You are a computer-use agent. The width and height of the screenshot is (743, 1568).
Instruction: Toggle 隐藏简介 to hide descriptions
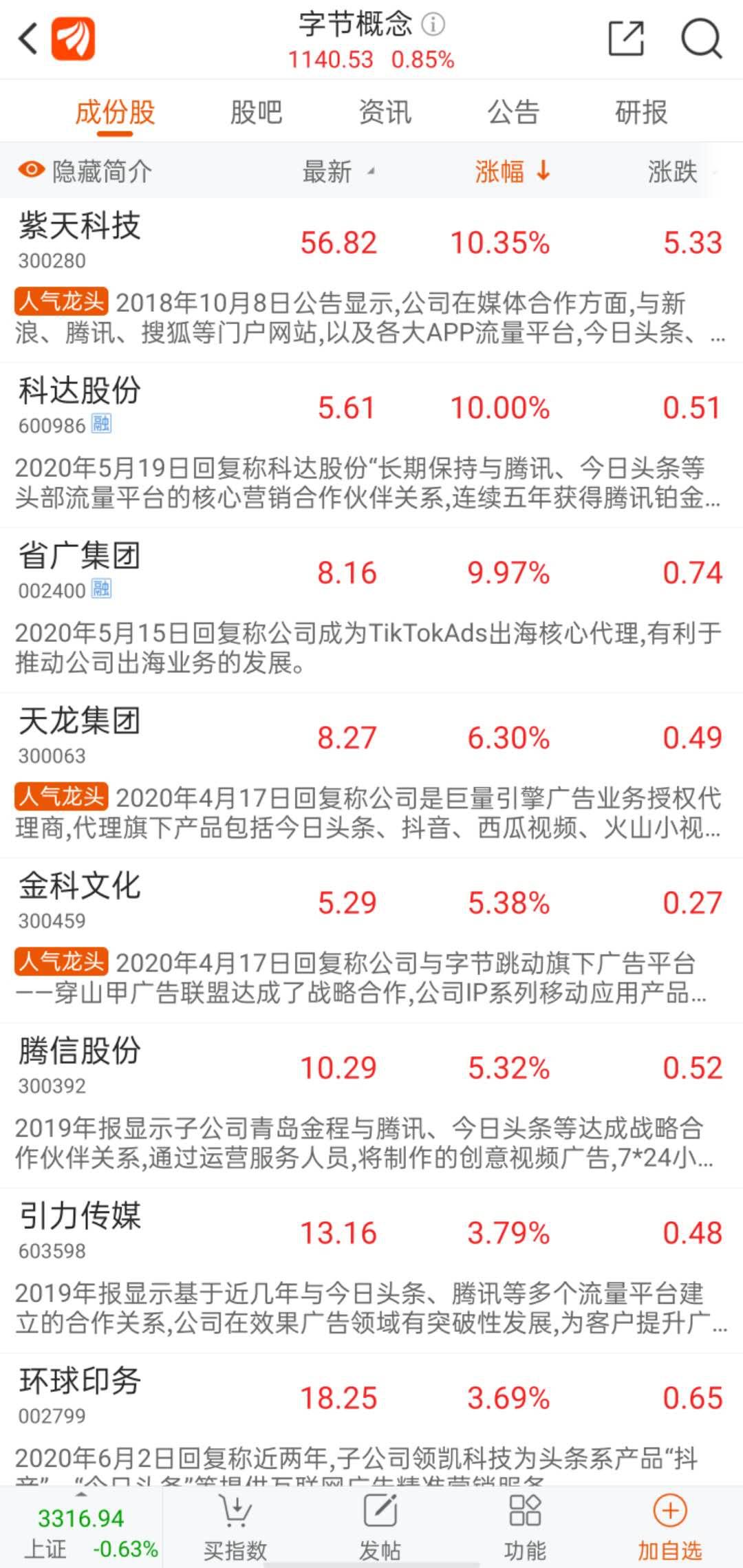(x=85, y=171)
